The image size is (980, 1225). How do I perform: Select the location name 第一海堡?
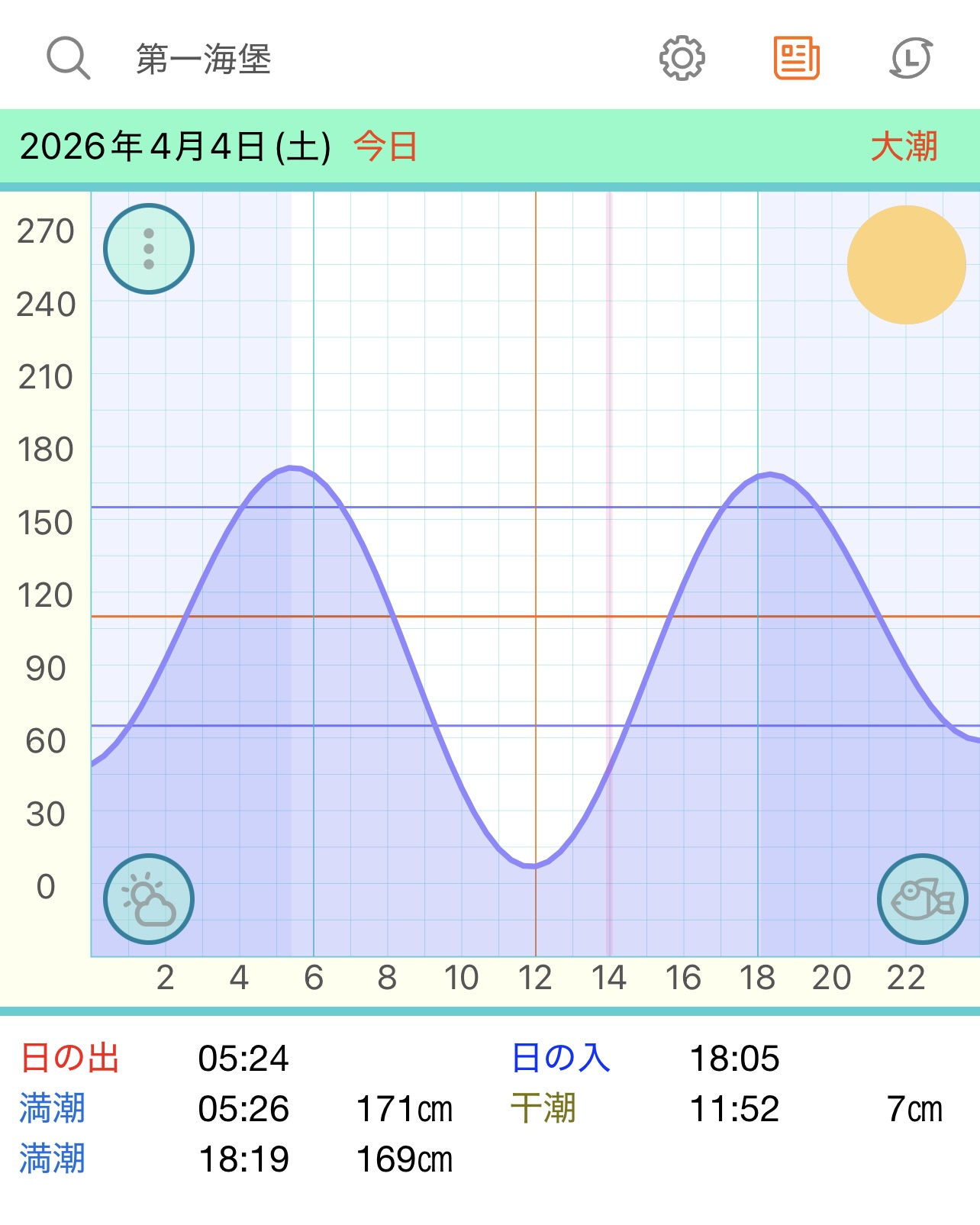click(204, 60)
